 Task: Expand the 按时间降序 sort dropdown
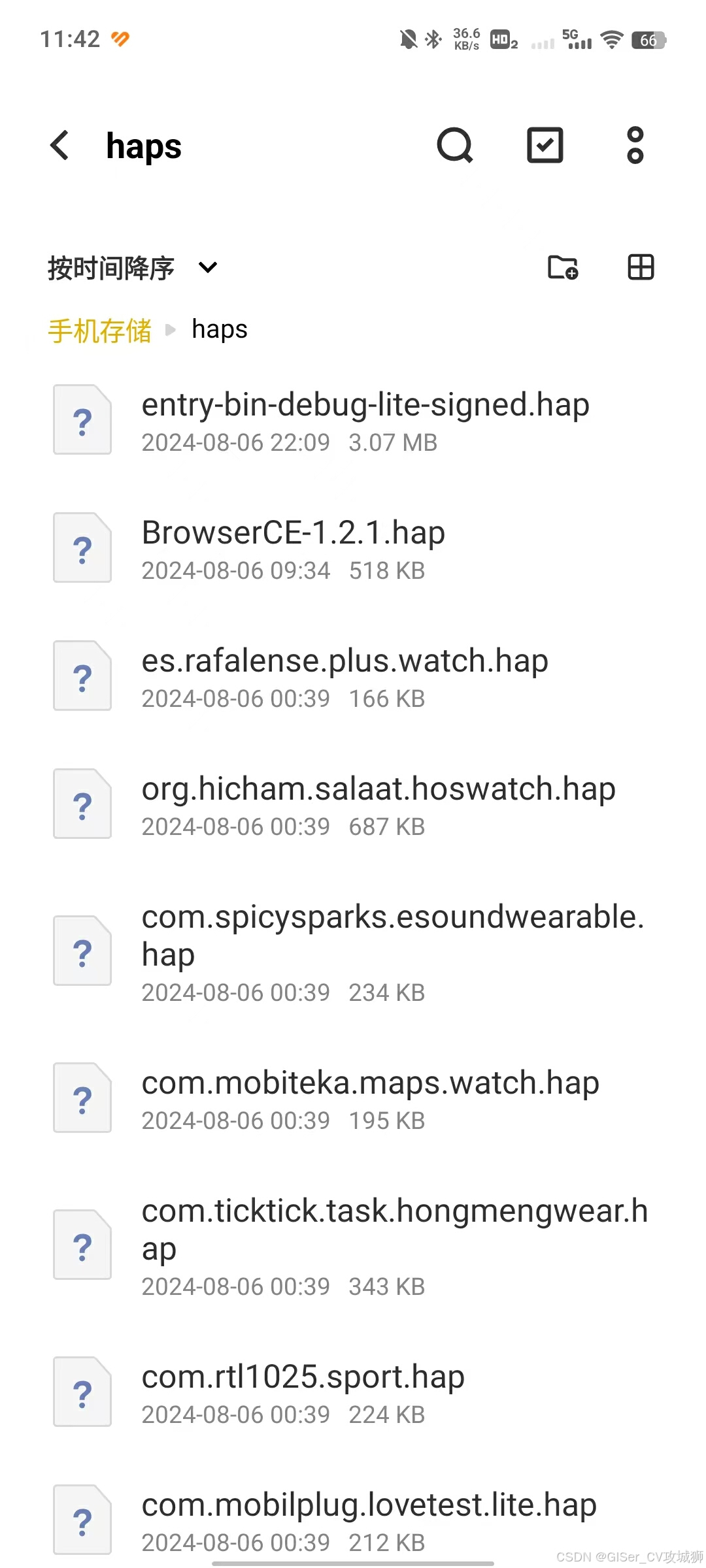133,268
